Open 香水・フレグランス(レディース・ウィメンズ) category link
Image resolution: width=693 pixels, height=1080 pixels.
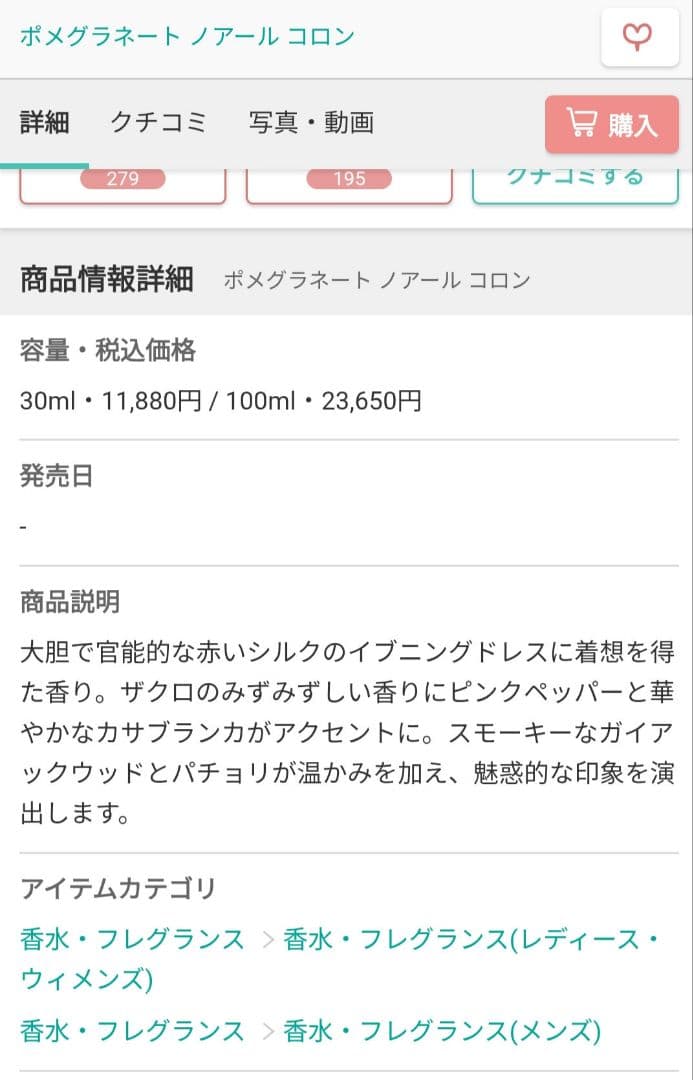tap(471, 941)
